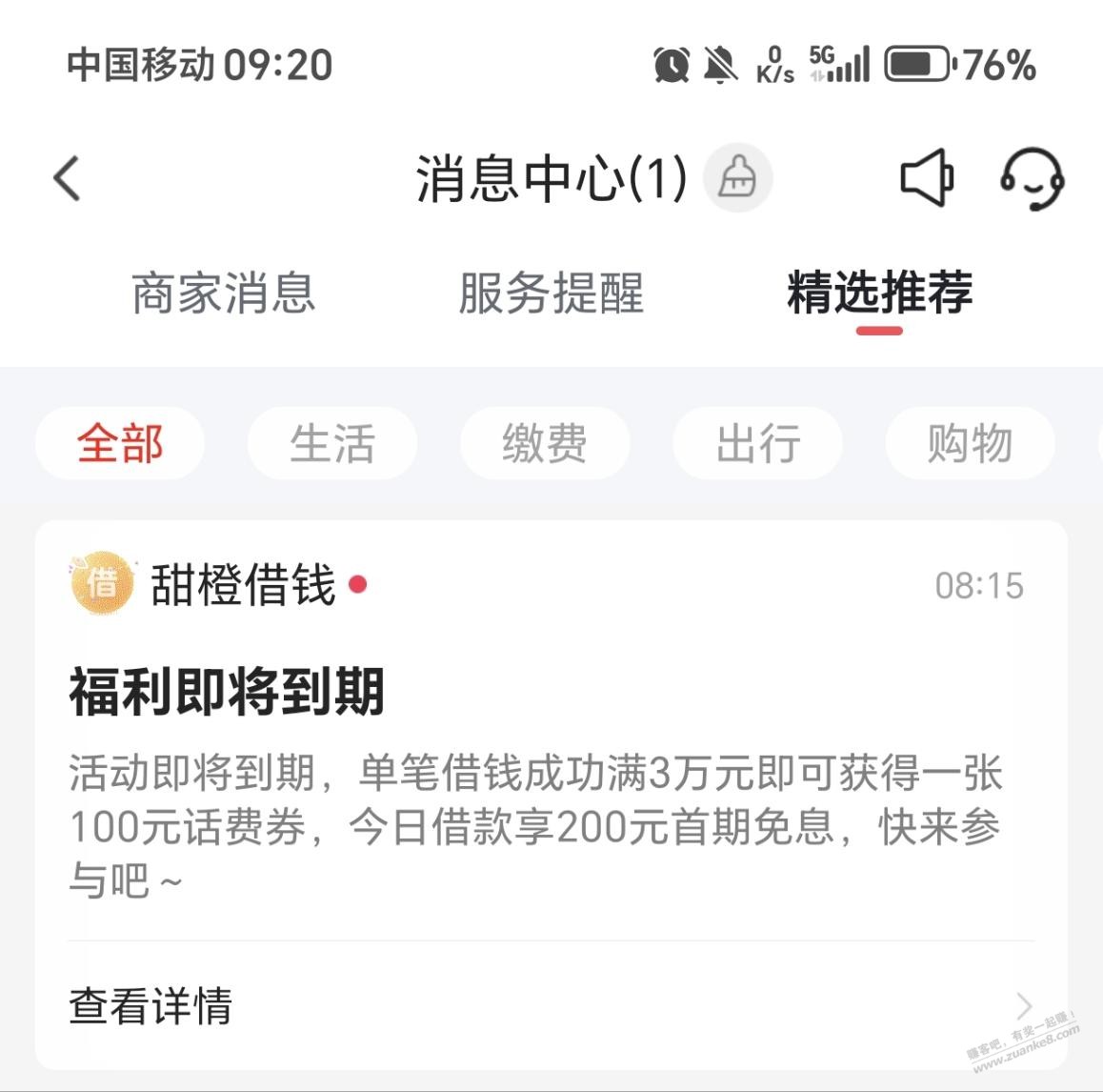The image size is (1103, 1092).
Task: Select the 全部 filter chip
Action: point(120,443)
